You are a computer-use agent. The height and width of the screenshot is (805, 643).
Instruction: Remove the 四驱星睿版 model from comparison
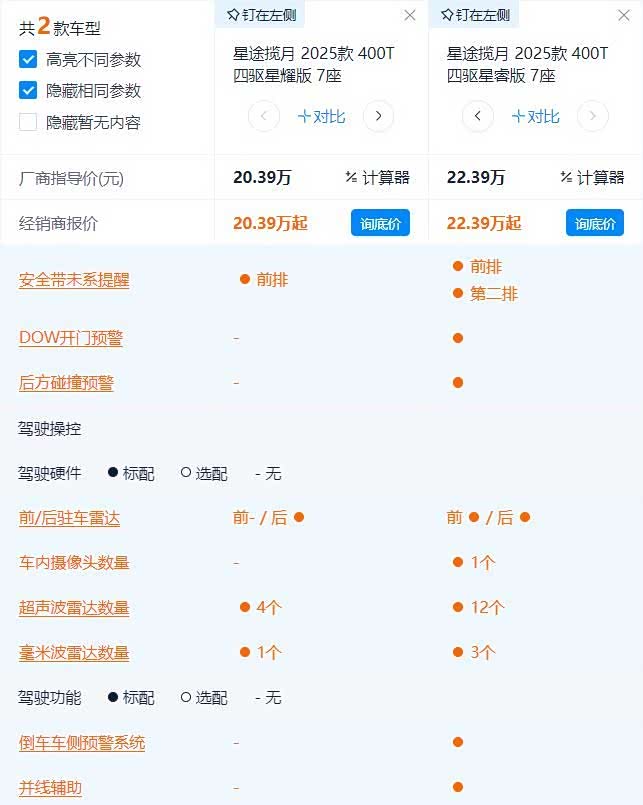624,15
